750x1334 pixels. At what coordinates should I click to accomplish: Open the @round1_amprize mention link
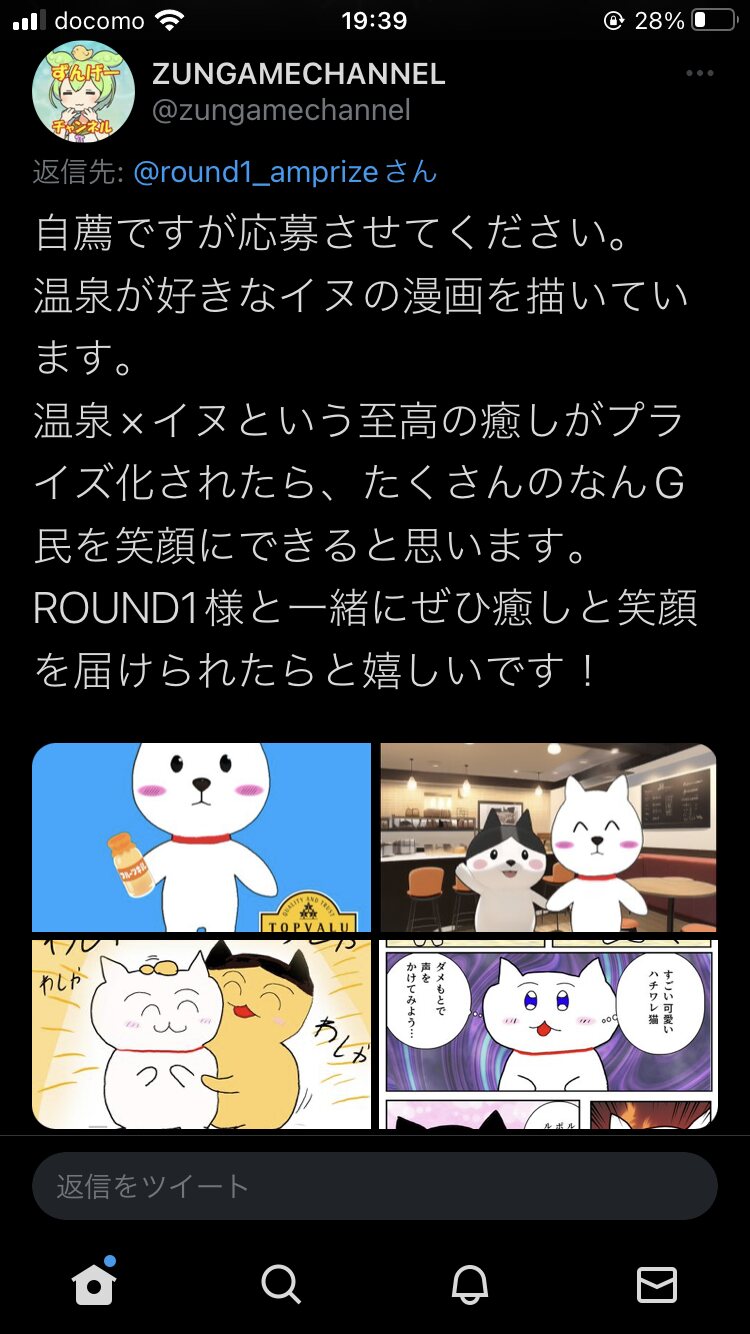tap(256, 172)
